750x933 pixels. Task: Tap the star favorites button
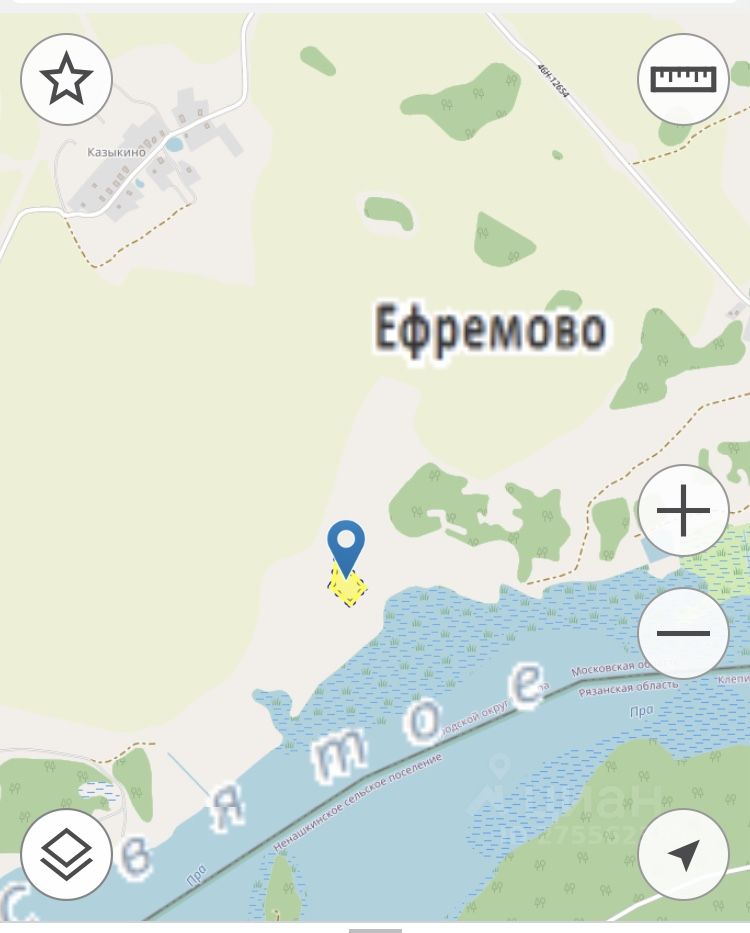(66, 79)
